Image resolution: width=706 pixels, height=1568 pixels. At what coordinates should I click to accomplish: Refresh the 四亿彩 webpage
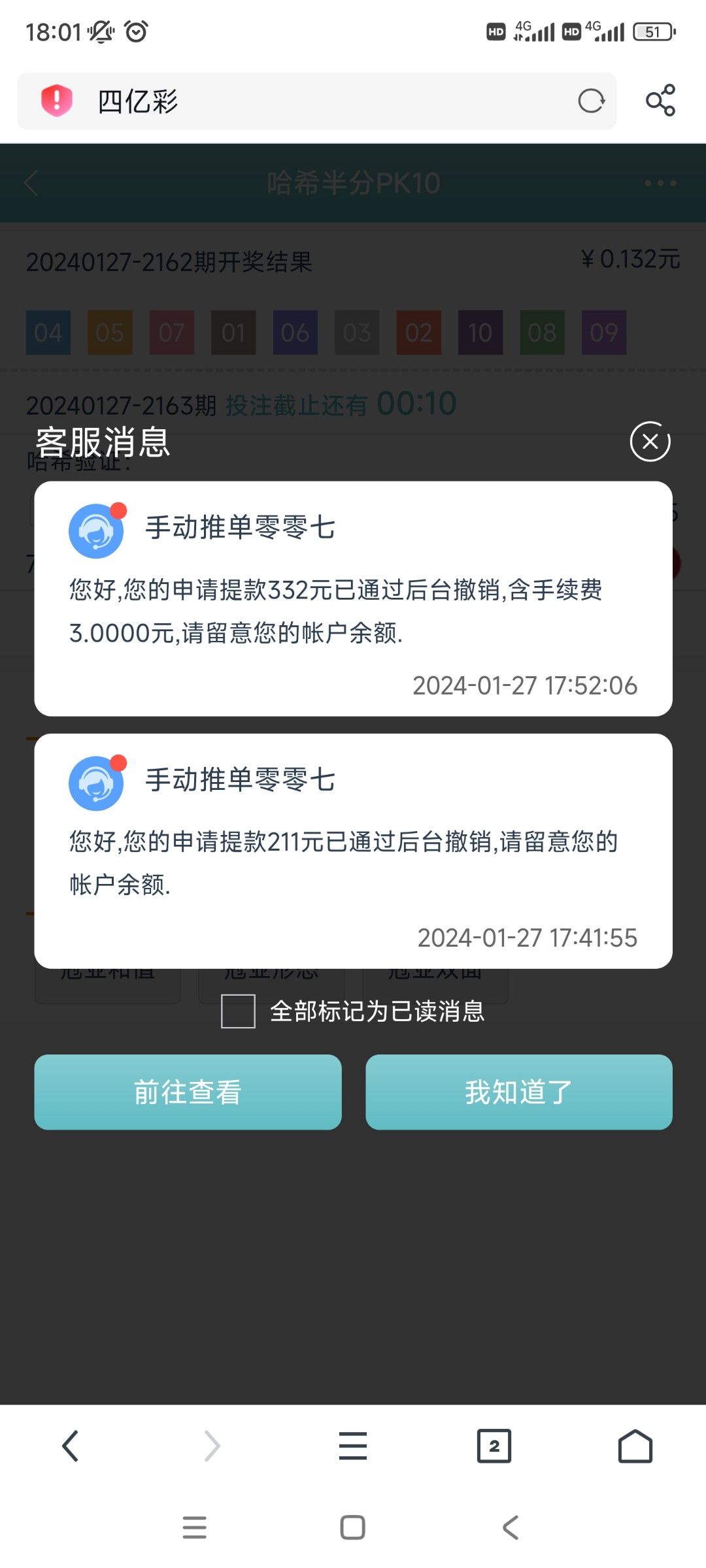tap(590, 101)
